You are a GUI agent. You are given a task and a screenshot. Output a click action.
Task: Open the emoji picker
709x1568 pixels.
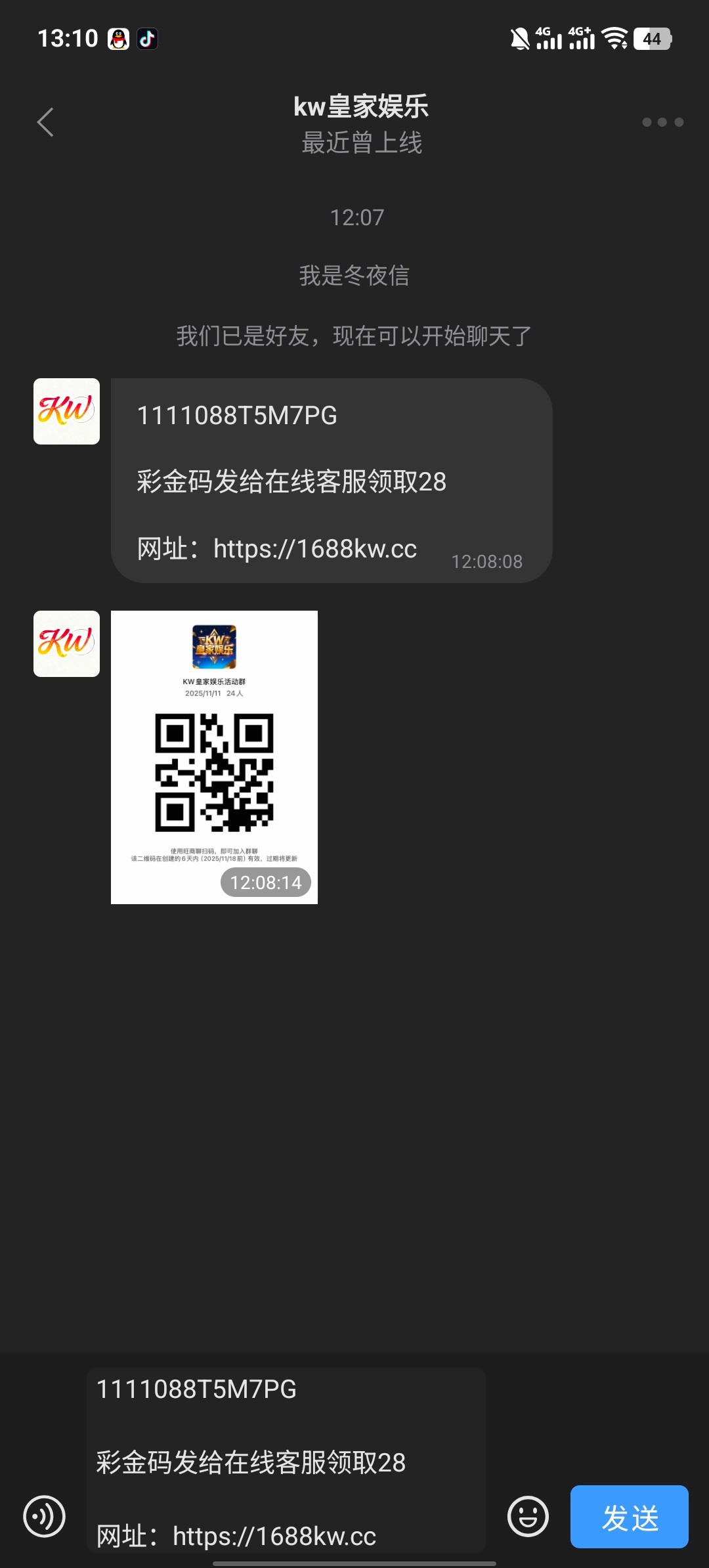[528, 1517]
